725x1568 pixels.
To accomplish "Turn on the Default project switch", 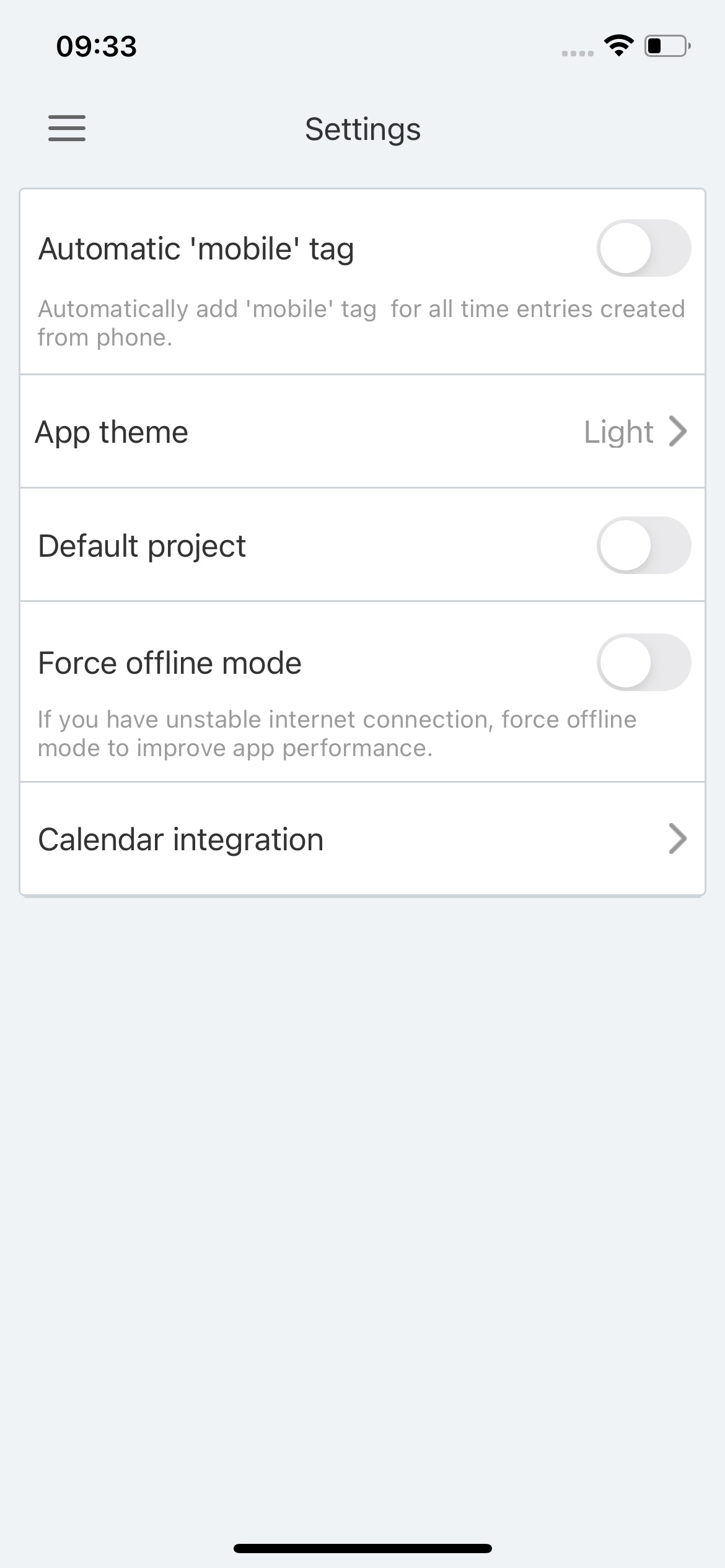I will point(643,546).
